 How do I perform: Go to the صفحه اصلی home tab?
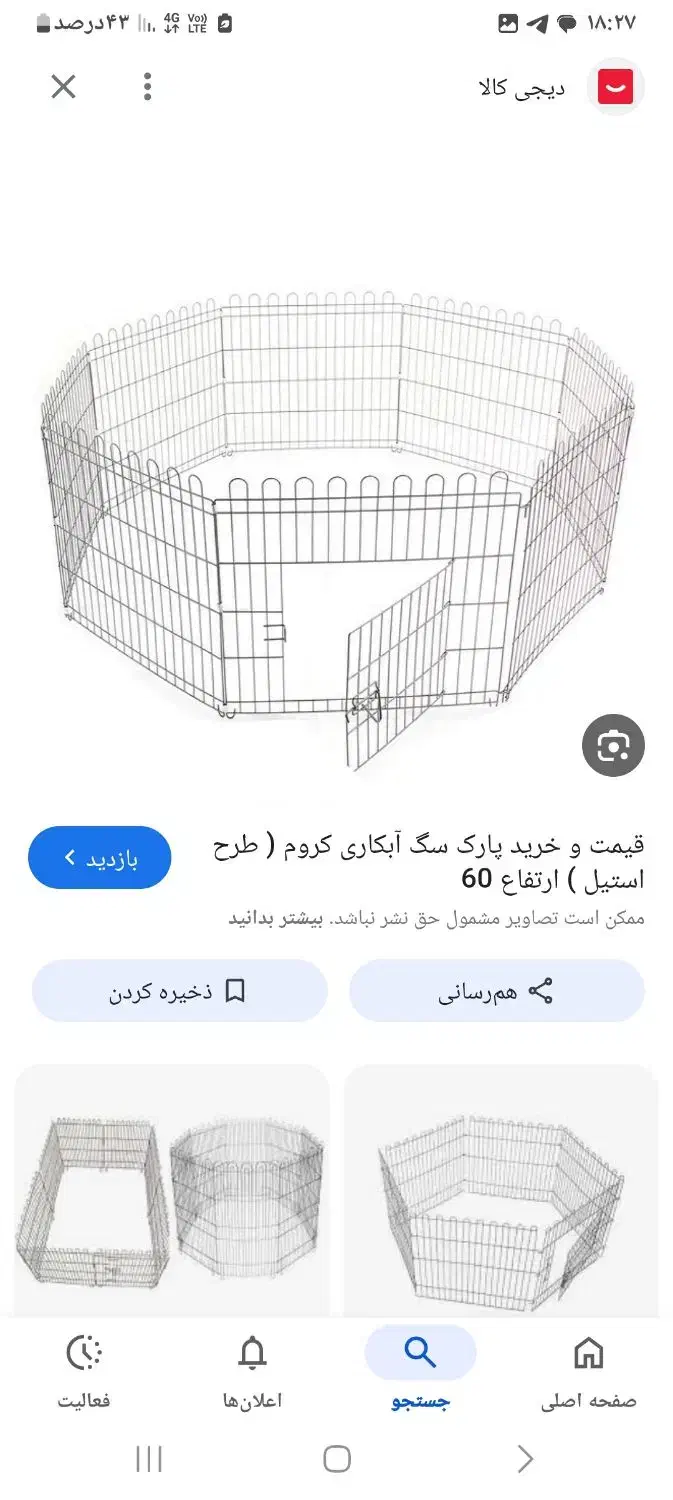pyautogui.click(x=588, y=1372)
